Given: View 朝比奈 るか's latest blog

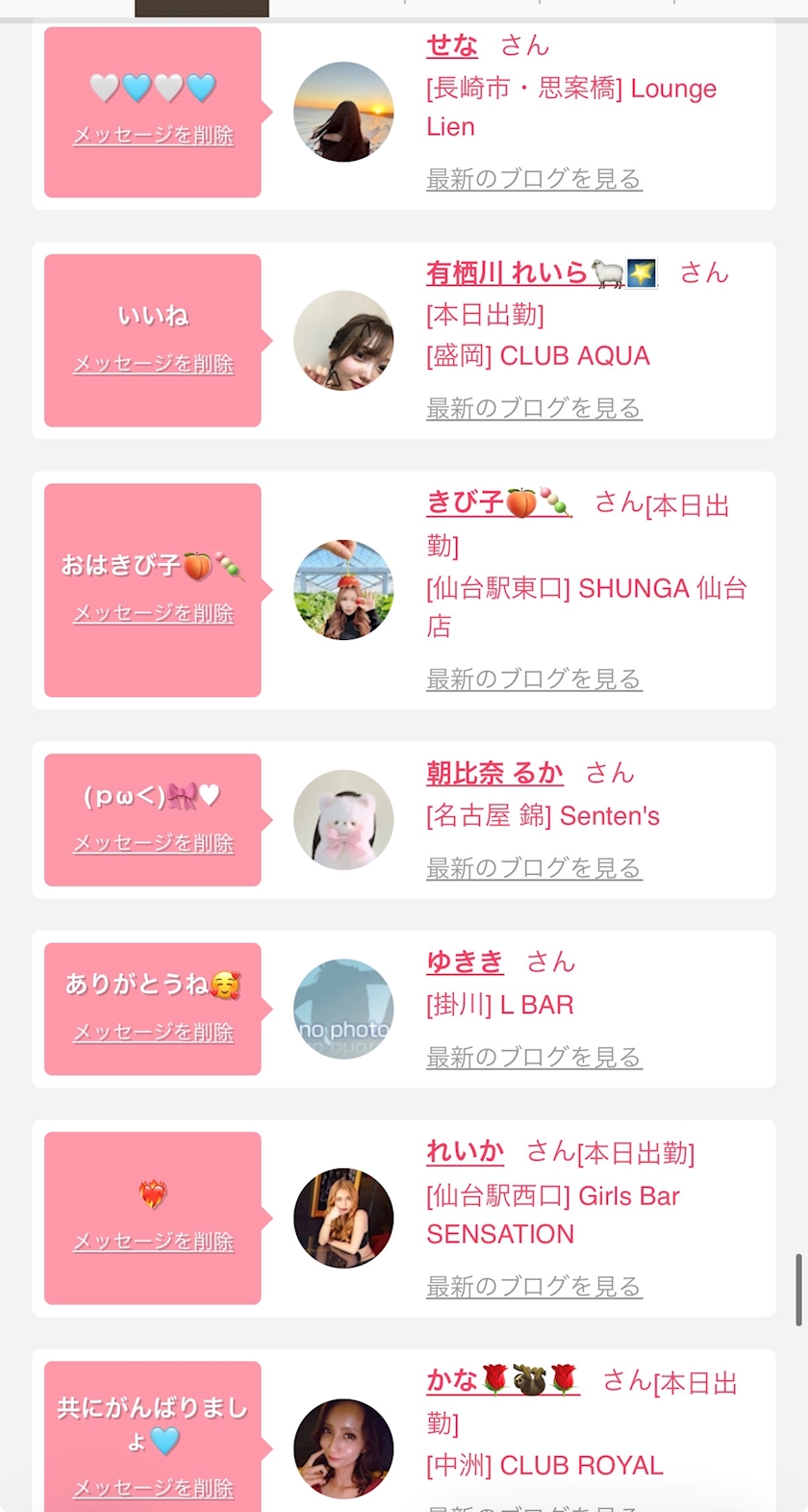Looking at the screenshot, I should click(534, 868).
